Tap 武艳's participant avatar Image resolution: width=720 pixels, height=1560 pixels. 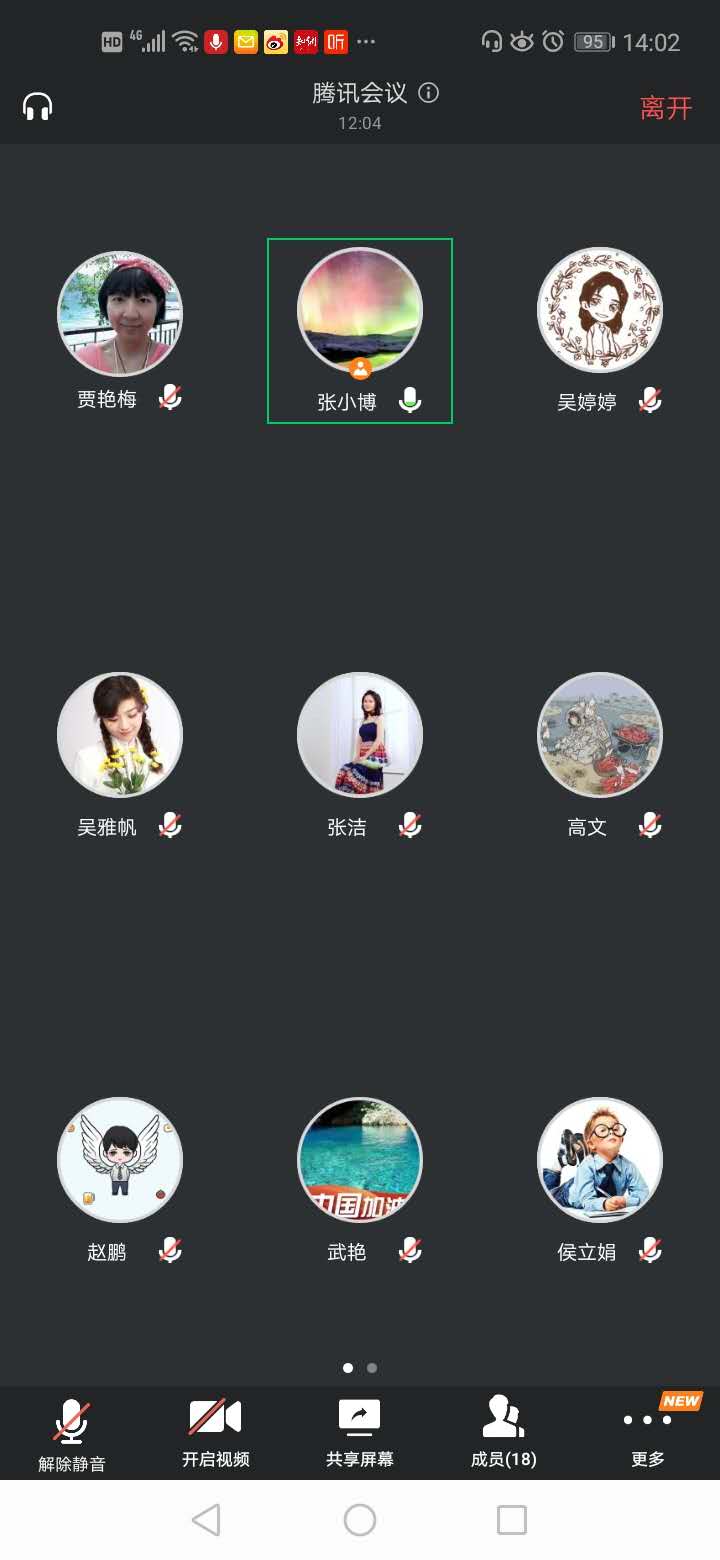(x=360, y=1160)
